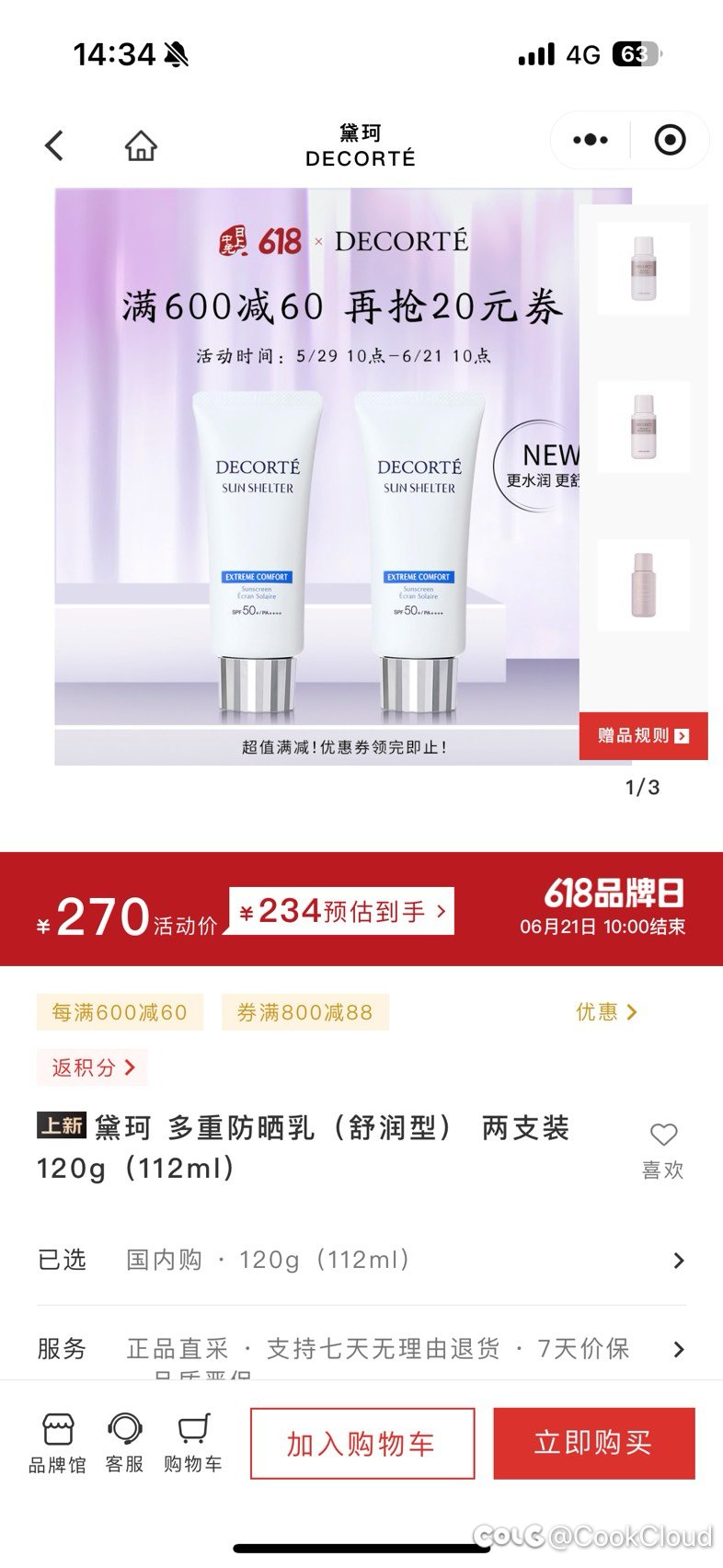Add the product to 喜欢 favorites
Image resolution: width=723 pixels, height=1568 pixels.
(x=662, y=1150)
